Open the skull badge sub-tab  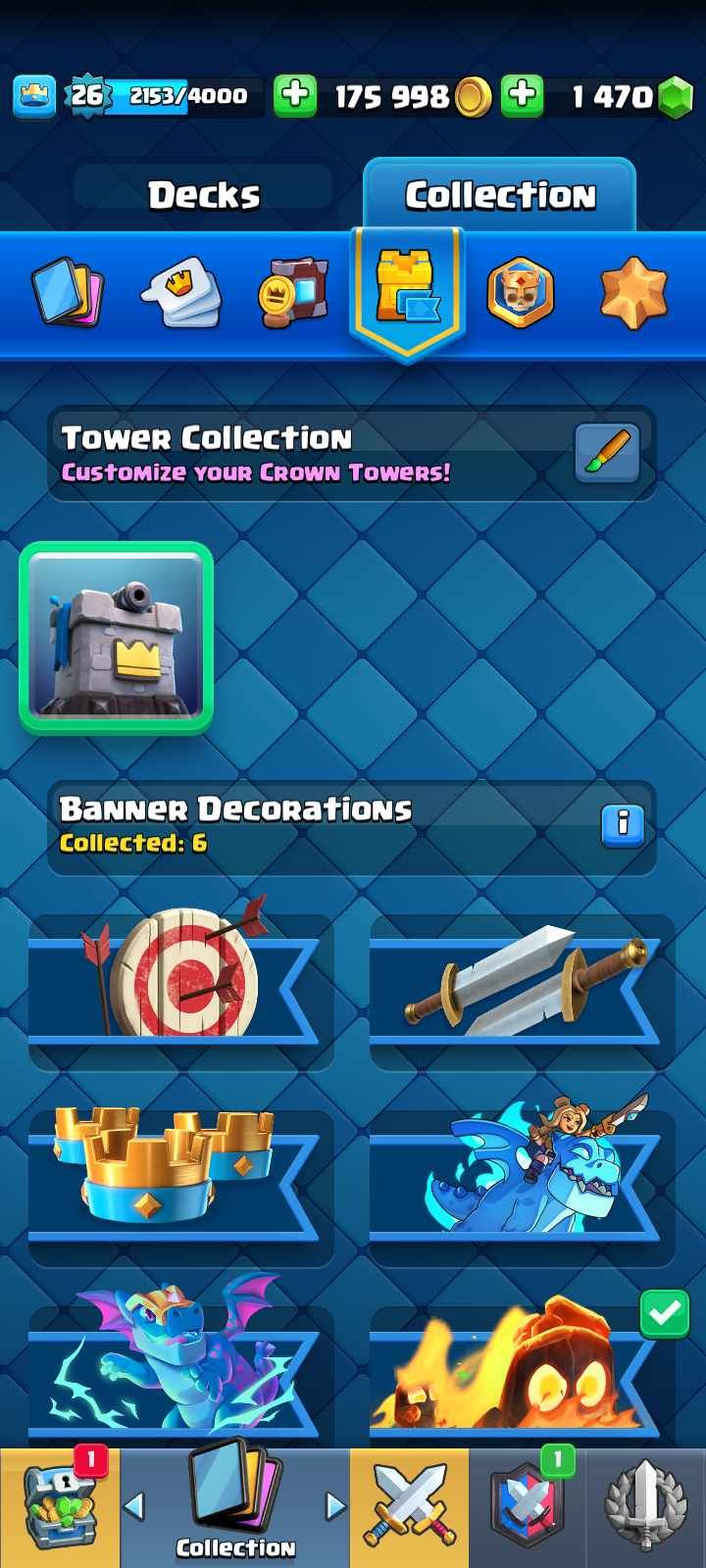pos(520,292)
